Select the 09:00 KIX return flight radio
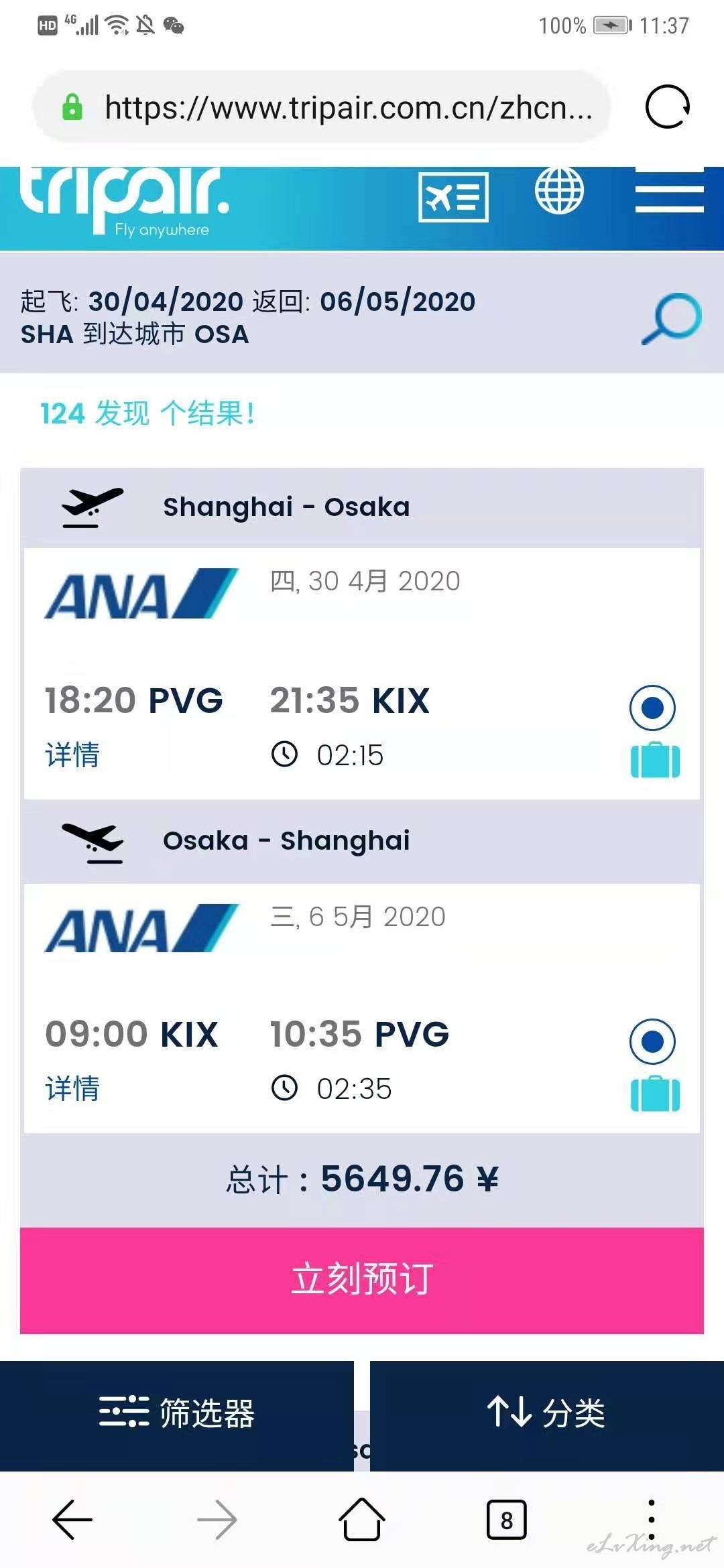This screenshot has width=724, height=1568. pos(652,1041)
